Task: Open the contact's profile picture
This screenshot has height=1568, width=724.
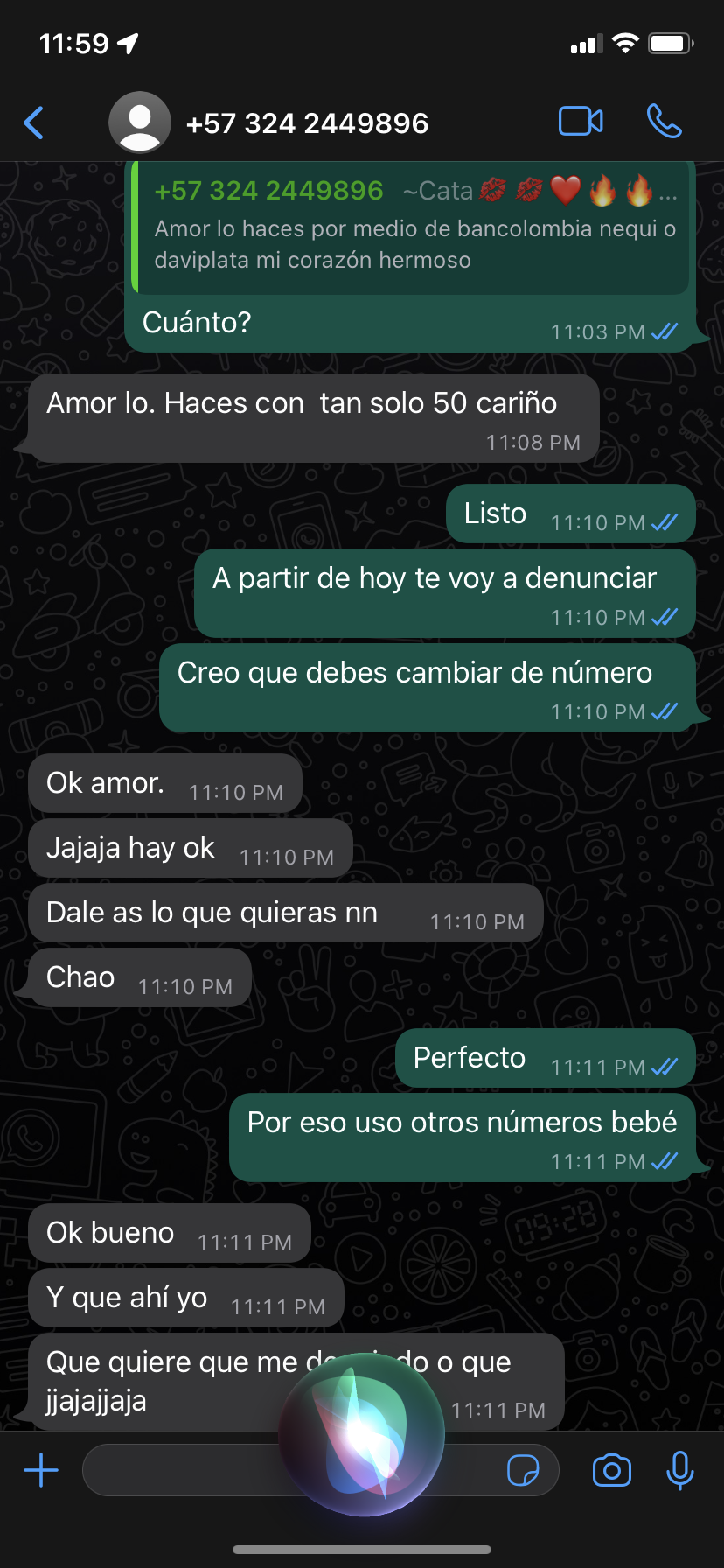Action: (139, 122)
